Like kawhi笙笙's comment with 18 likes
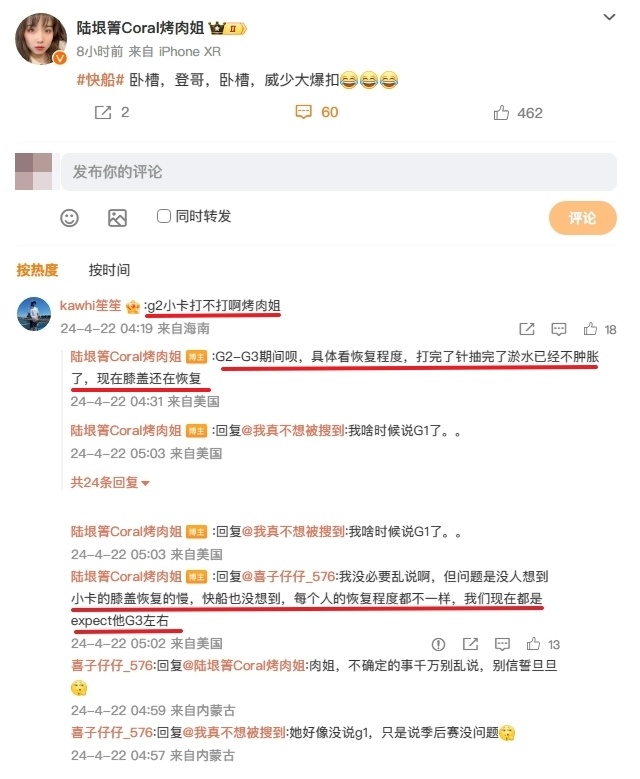The height and width of the screenshot is (779, 640). click(x=599, y=329)
